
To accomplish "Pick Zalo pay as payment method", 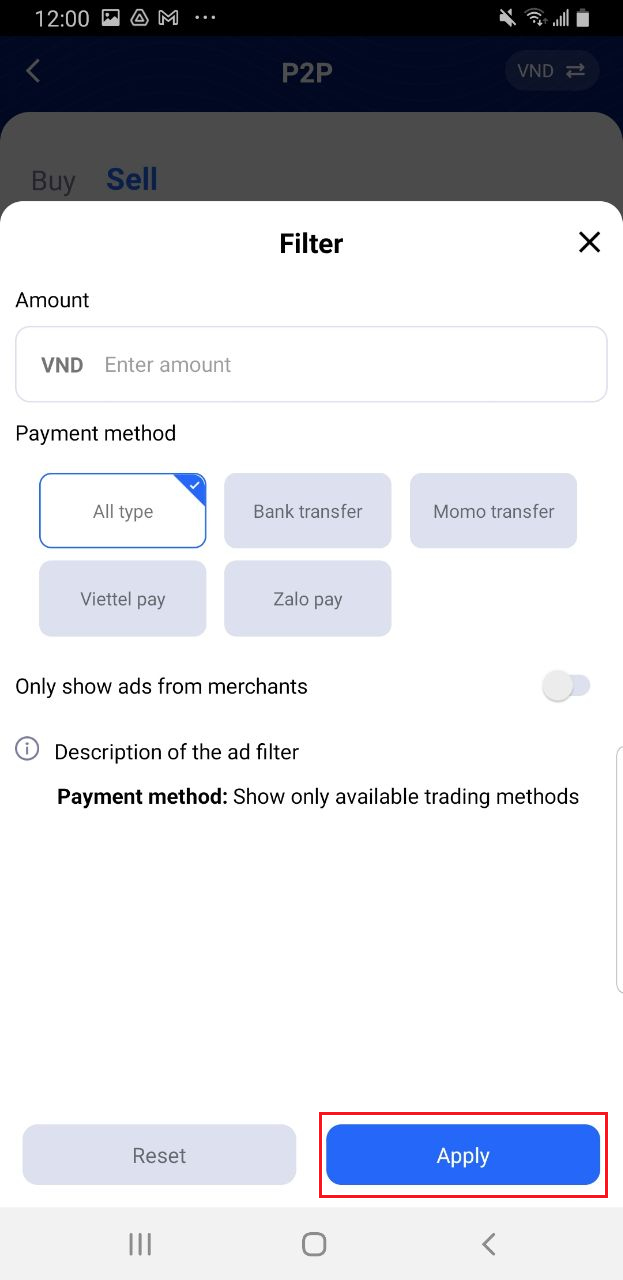I will (307, 599).
